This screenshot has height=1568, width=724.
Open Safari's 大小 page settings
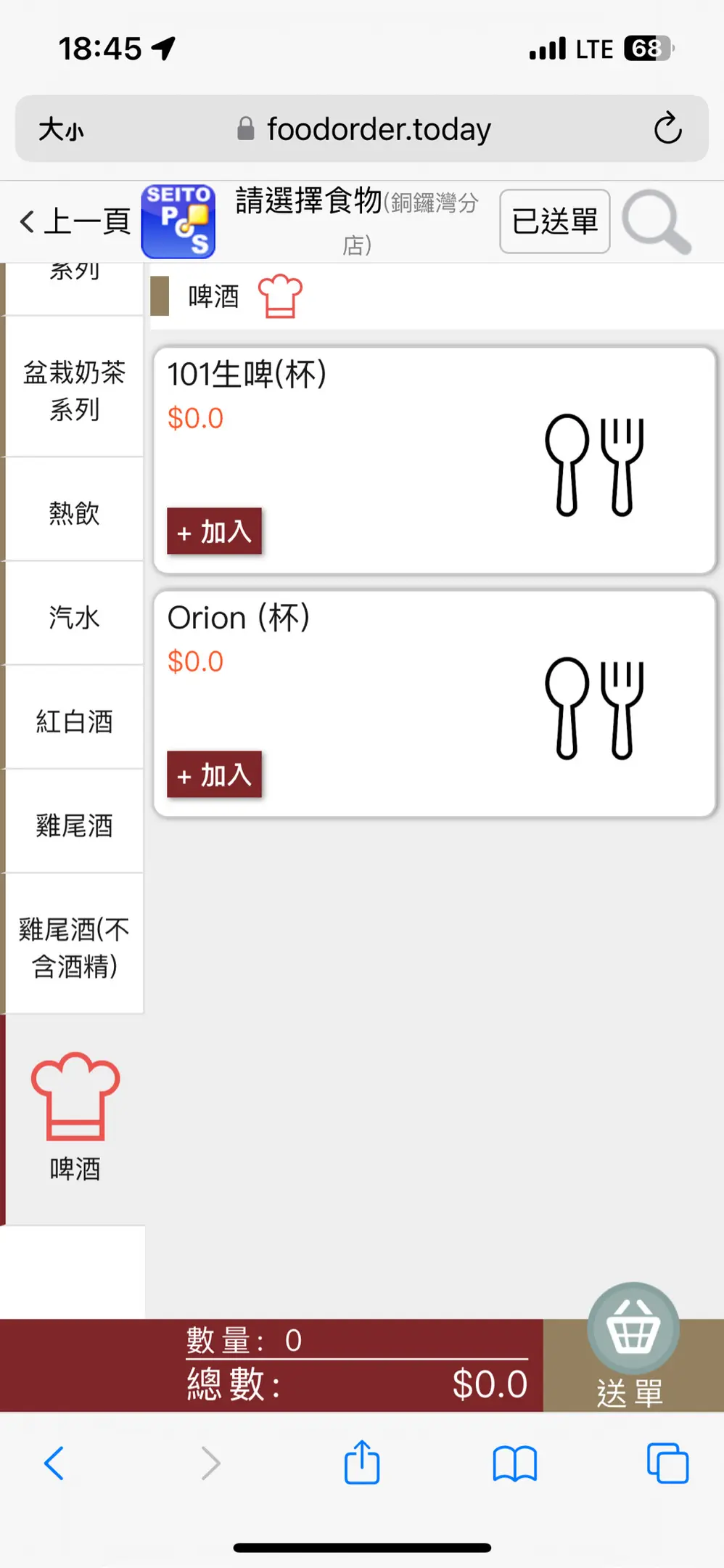tap(61, 130)
